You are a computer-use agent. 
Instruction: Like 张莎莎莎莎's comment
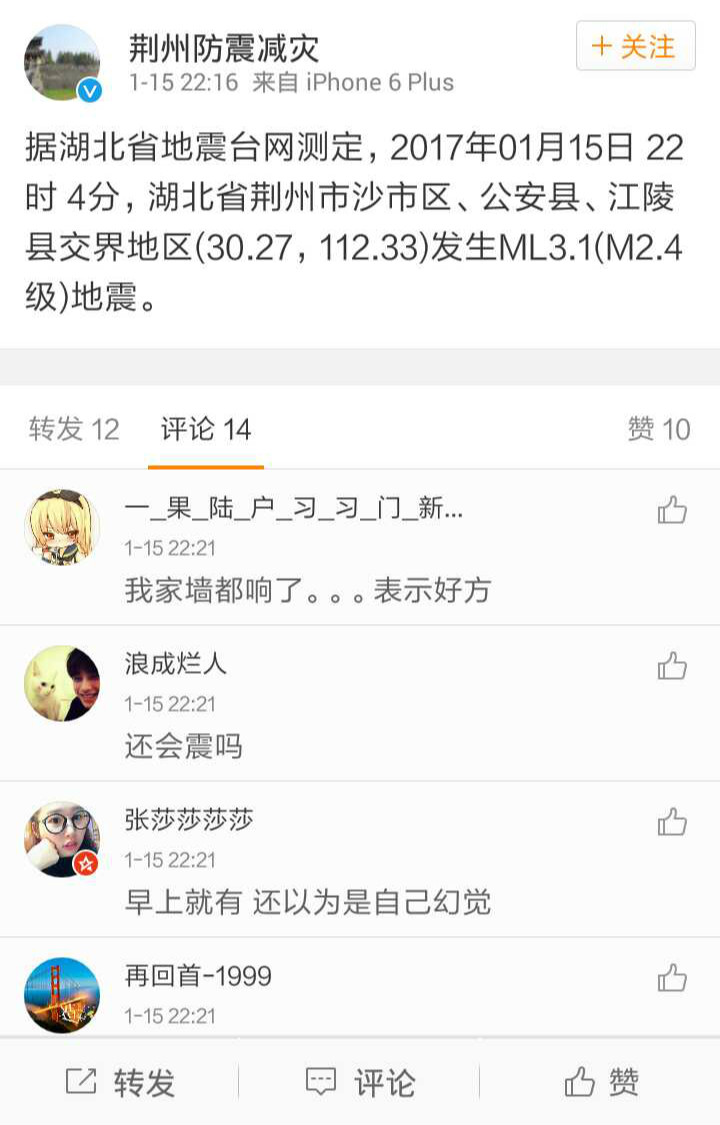click(x=672, y=822)
